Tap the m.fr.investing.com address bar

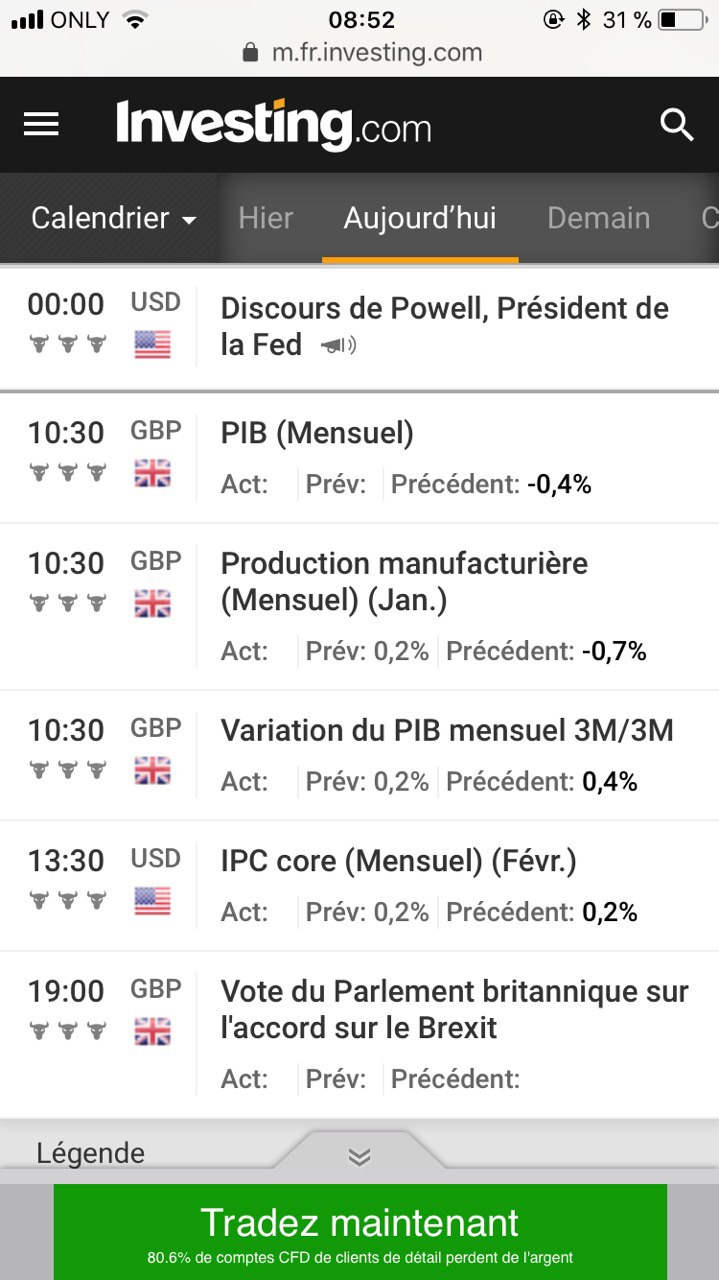pyautogui.click(x=360, y=52)
